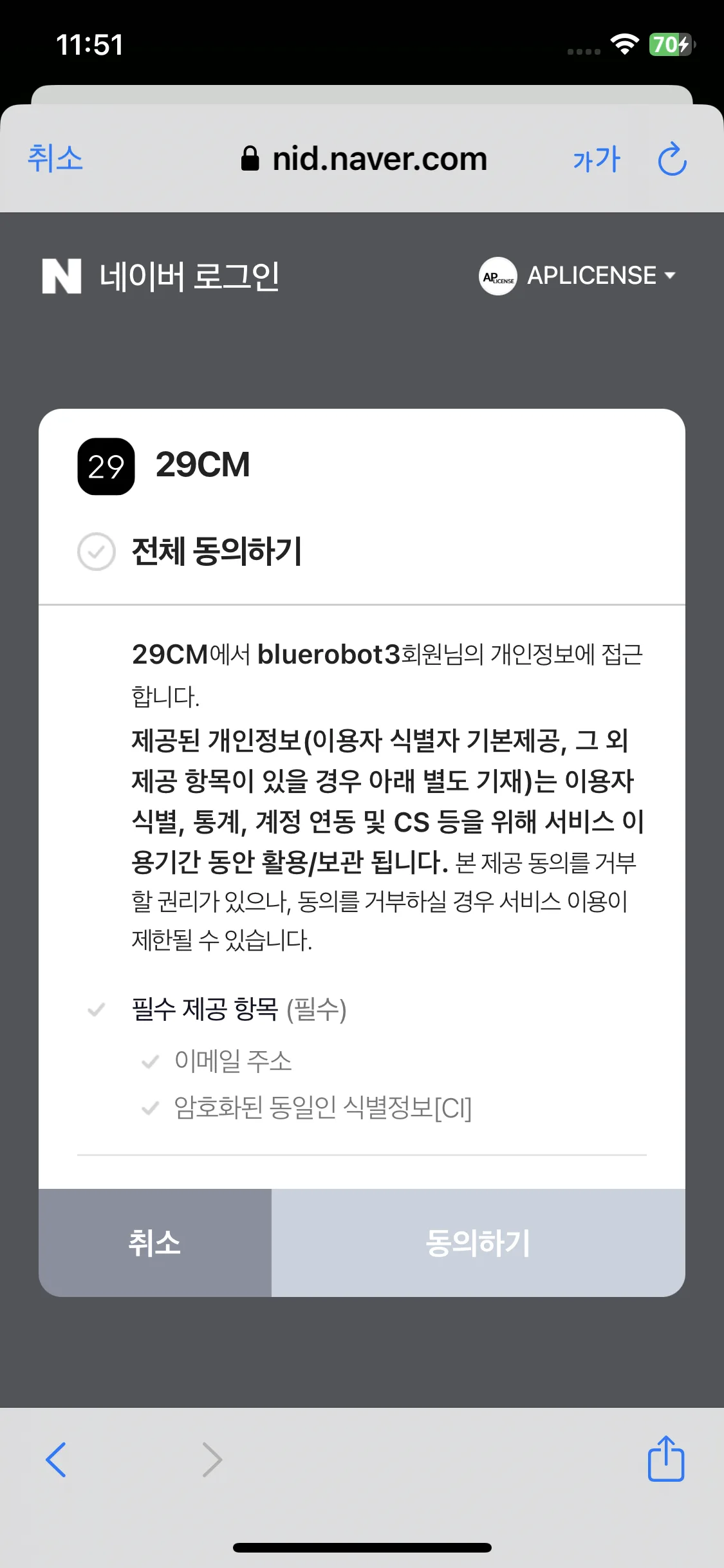
Task: Tap the gray 취소 button in the consent dialog
Action: (155, 1242)
